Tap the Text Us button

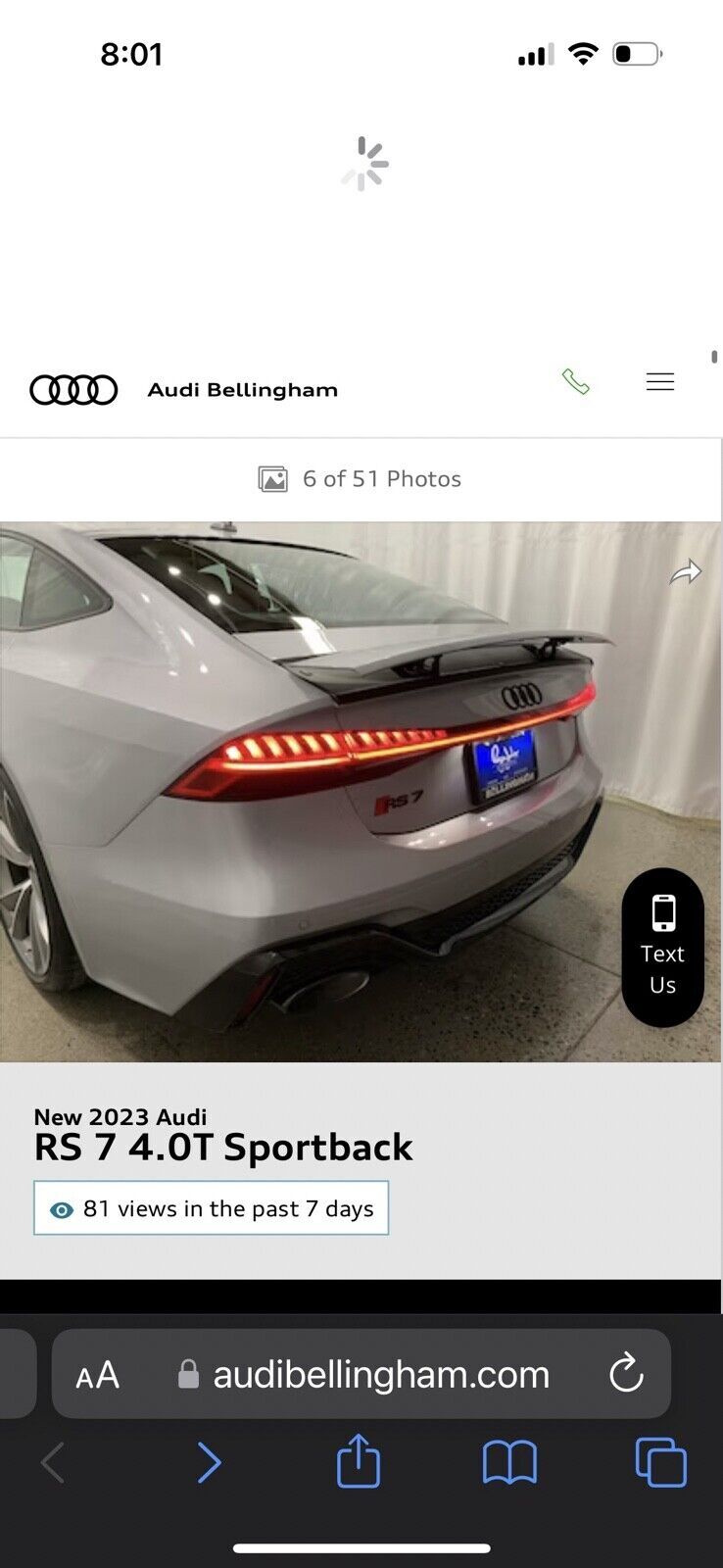click(662, 947)
